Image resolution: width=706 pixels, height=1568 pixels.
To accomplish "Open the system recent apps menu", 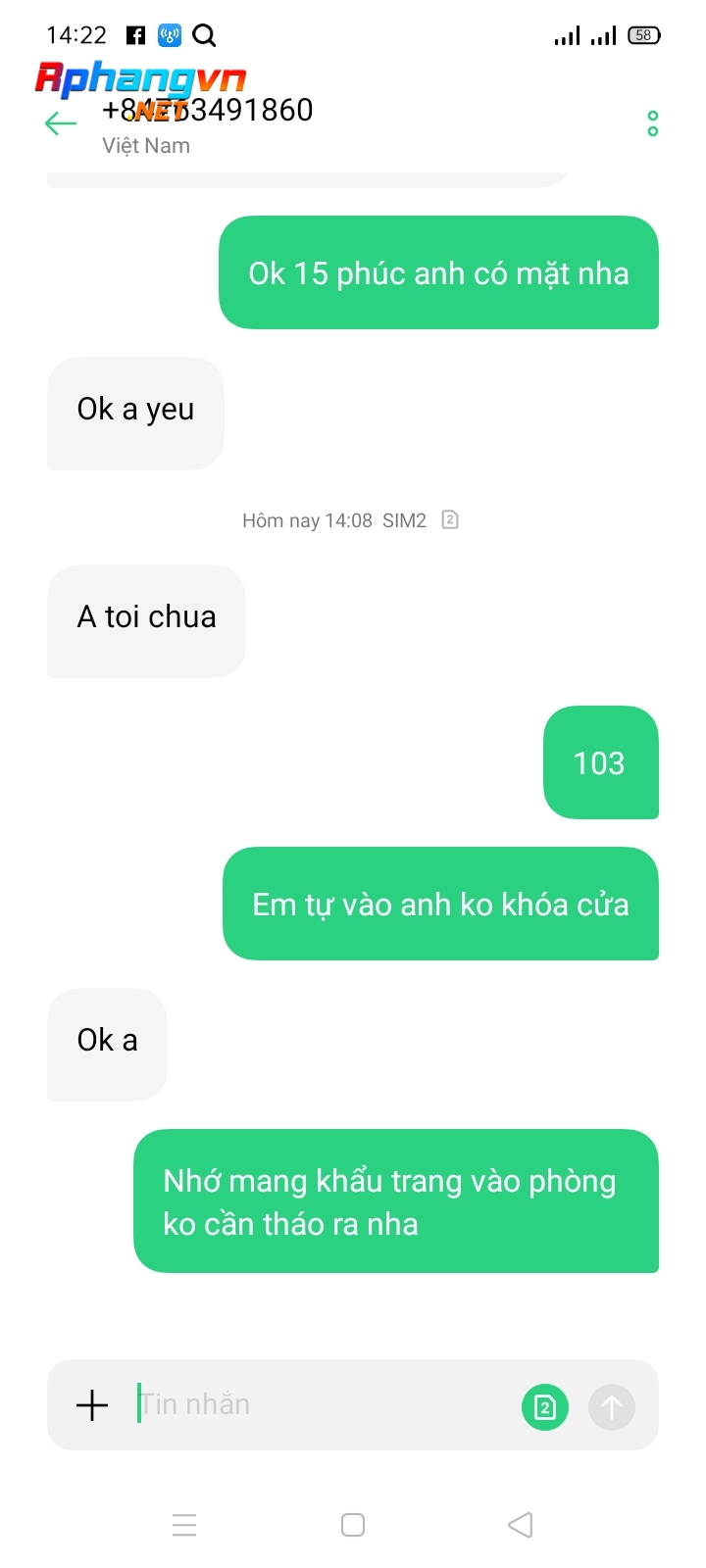I will (184, 1525).
